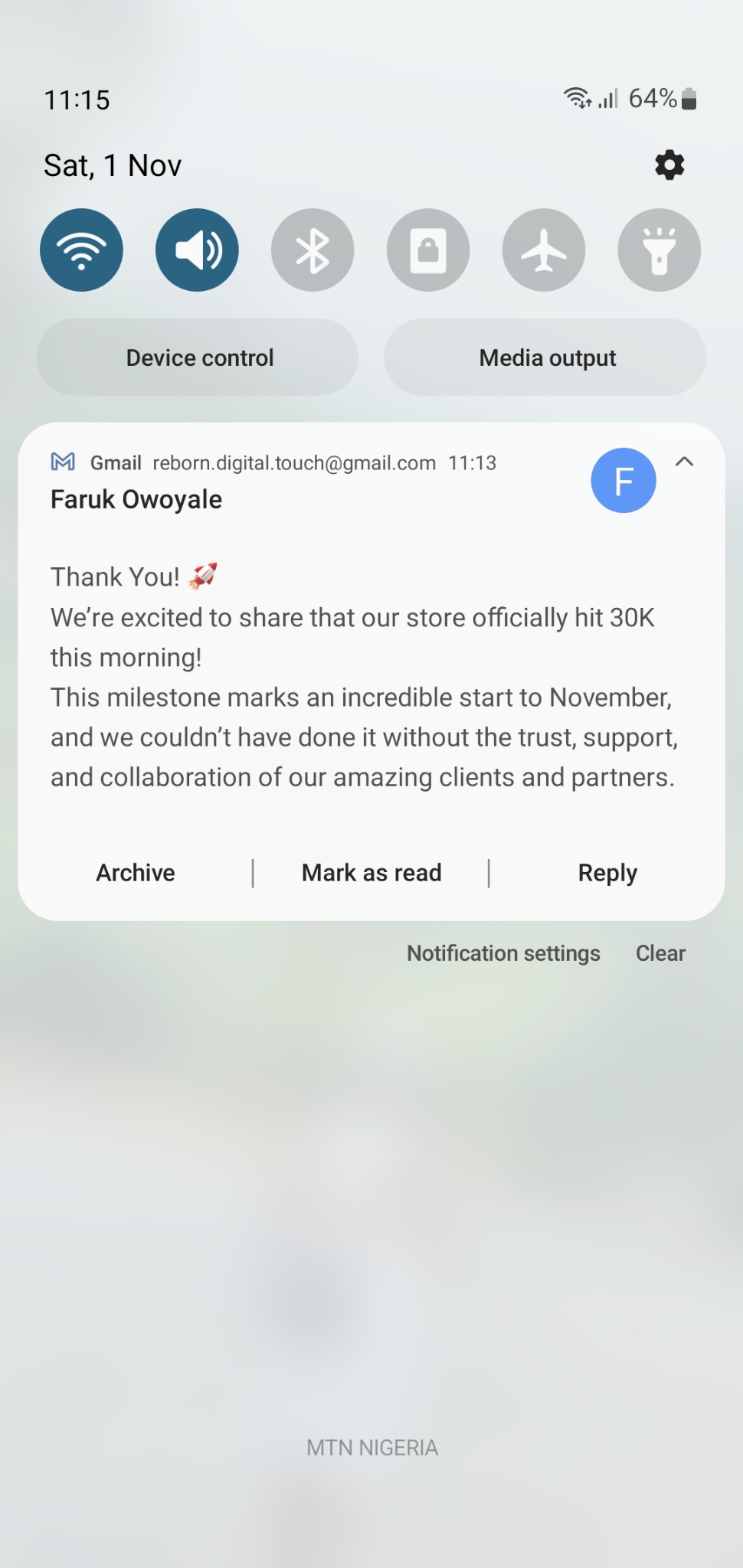The width and height of the screenshot is (743, 1568).
Task: Open Media output
Action: (x=546, y=358)
